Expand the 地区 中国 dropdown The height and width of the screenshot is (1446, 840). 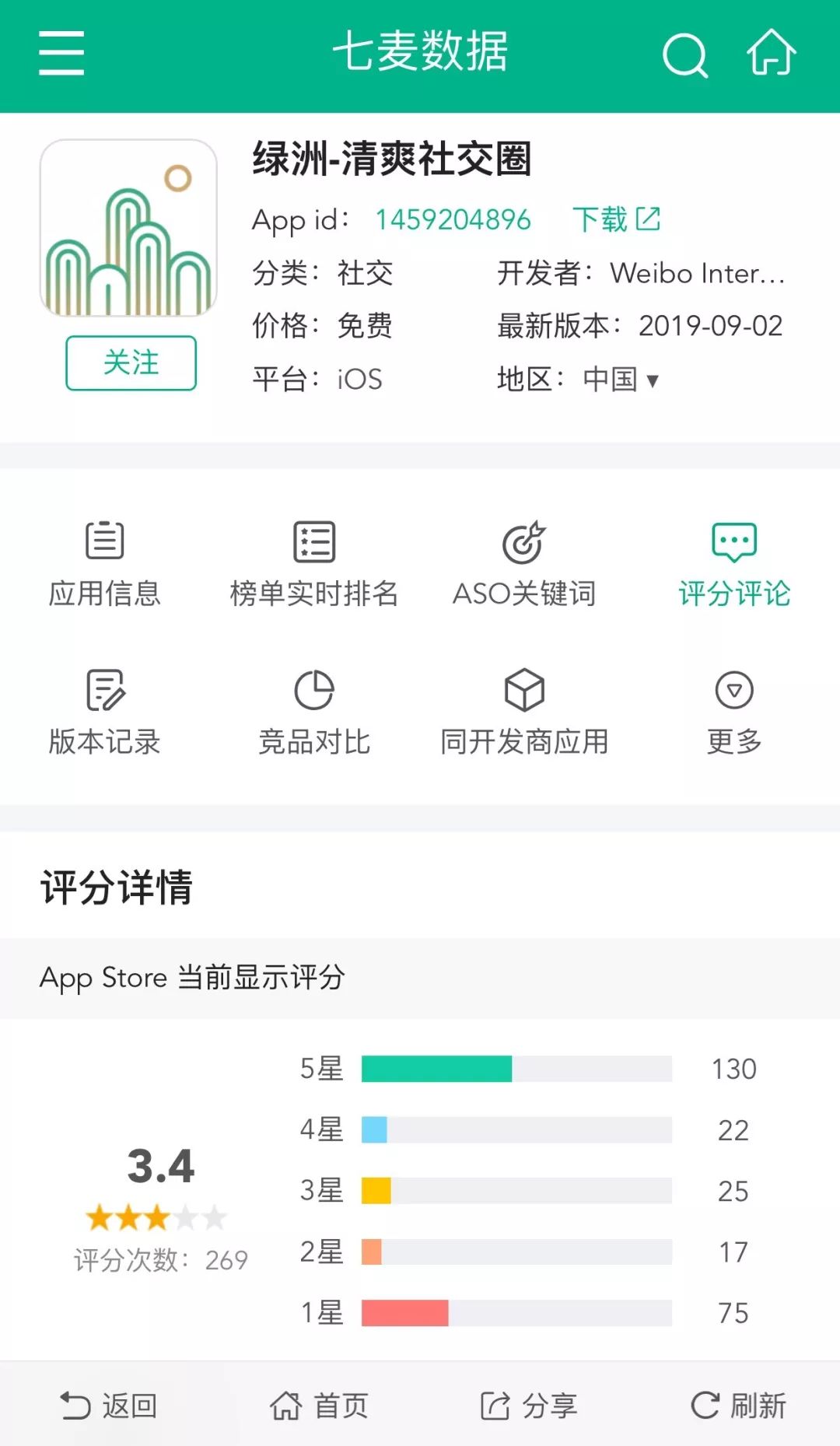pos(621,380)
